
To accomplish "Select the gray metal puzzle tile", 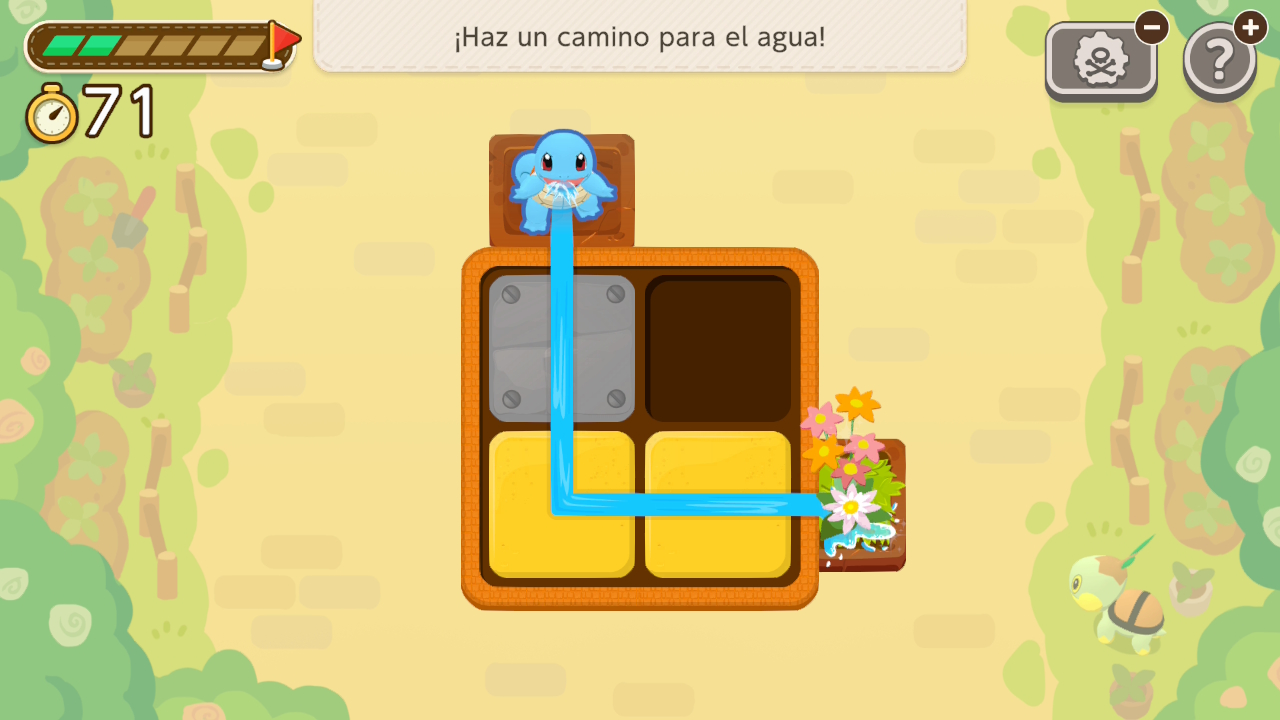I will tap(561, 348).
